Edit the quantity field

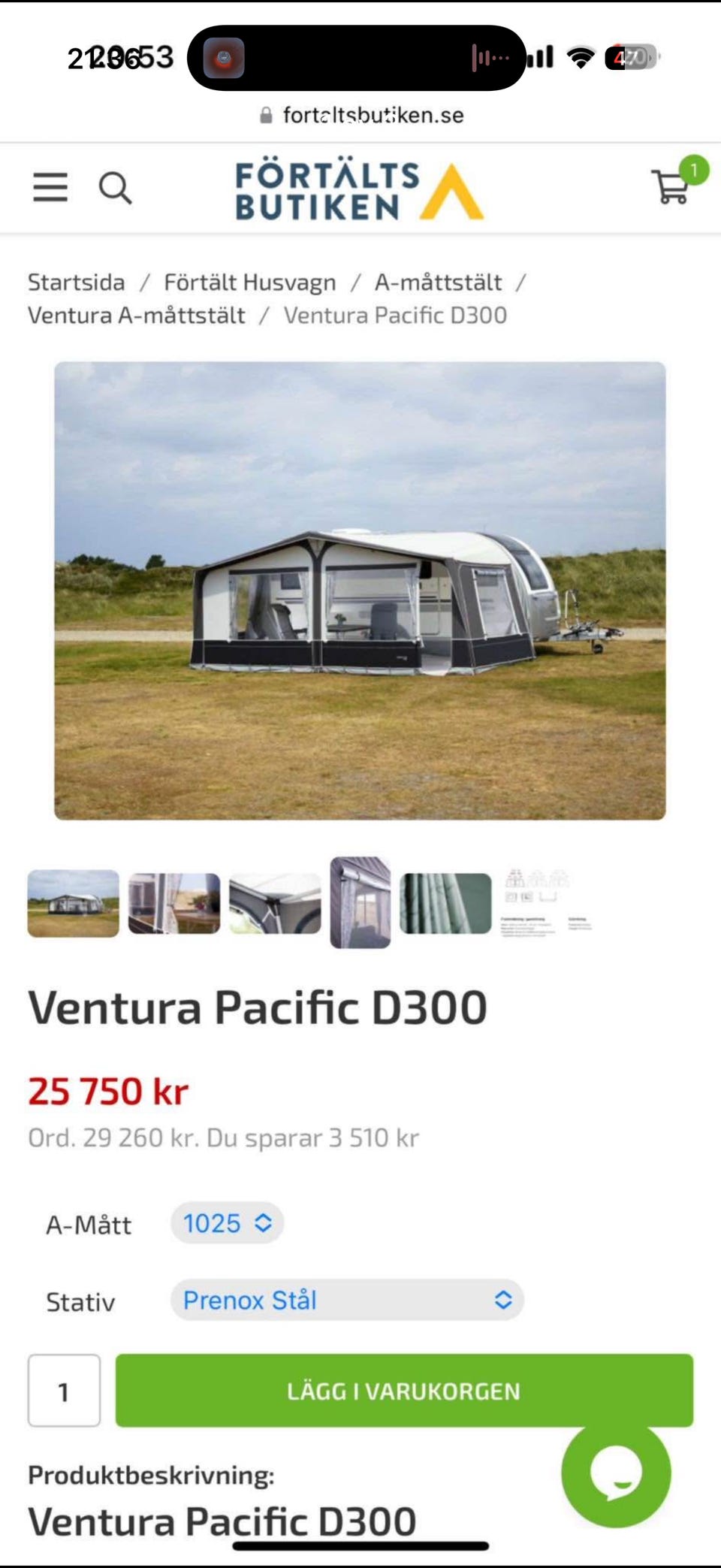click(64, 1391)
